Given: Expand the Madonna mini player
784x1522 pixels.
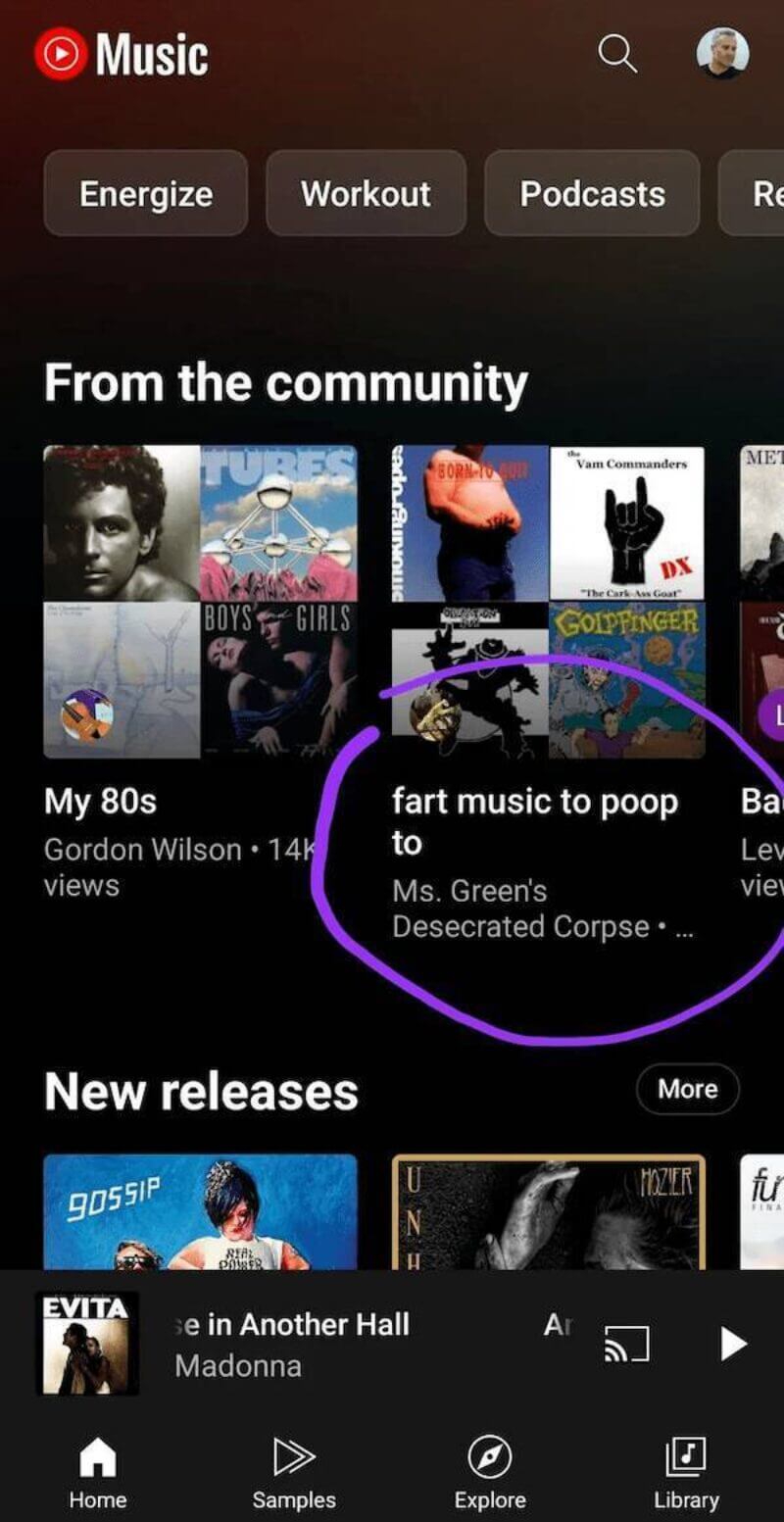Looking at the screenshot, I should [x=294, y=1344].
